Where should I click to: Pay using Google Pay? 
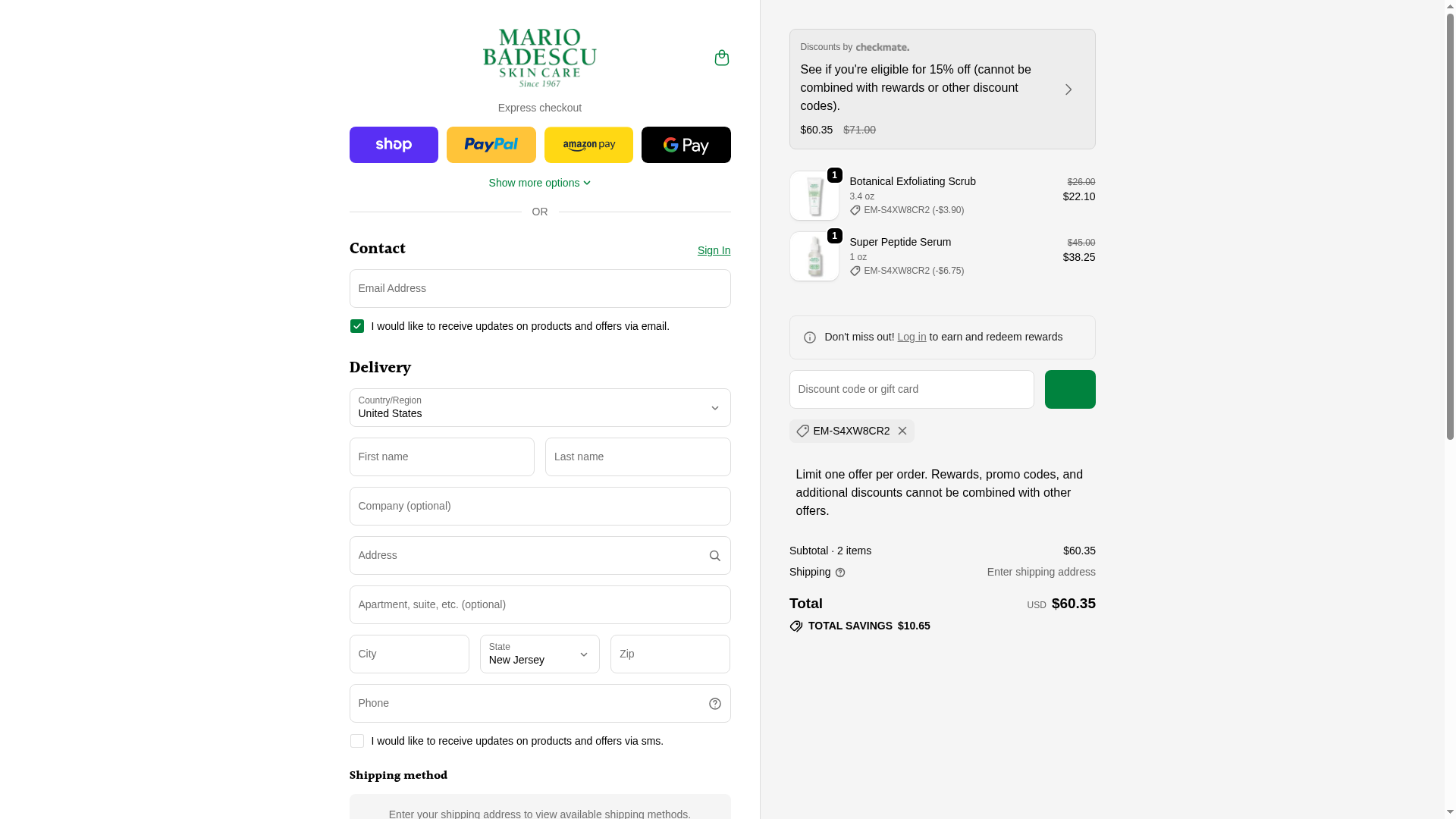pos(686,145)
